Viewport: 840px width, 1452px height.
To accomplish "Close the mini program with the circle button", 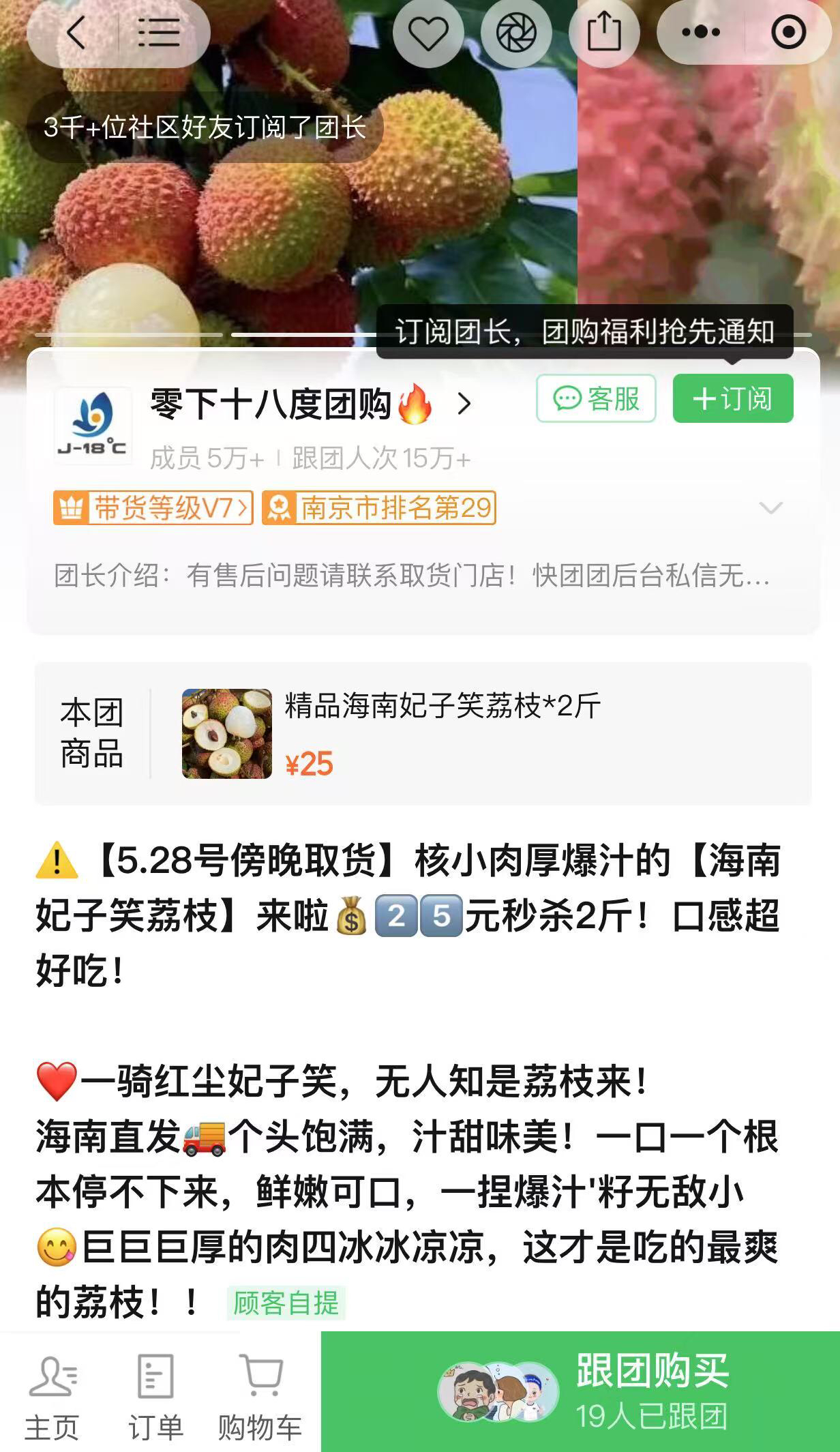I will click(x=788, y=32).
